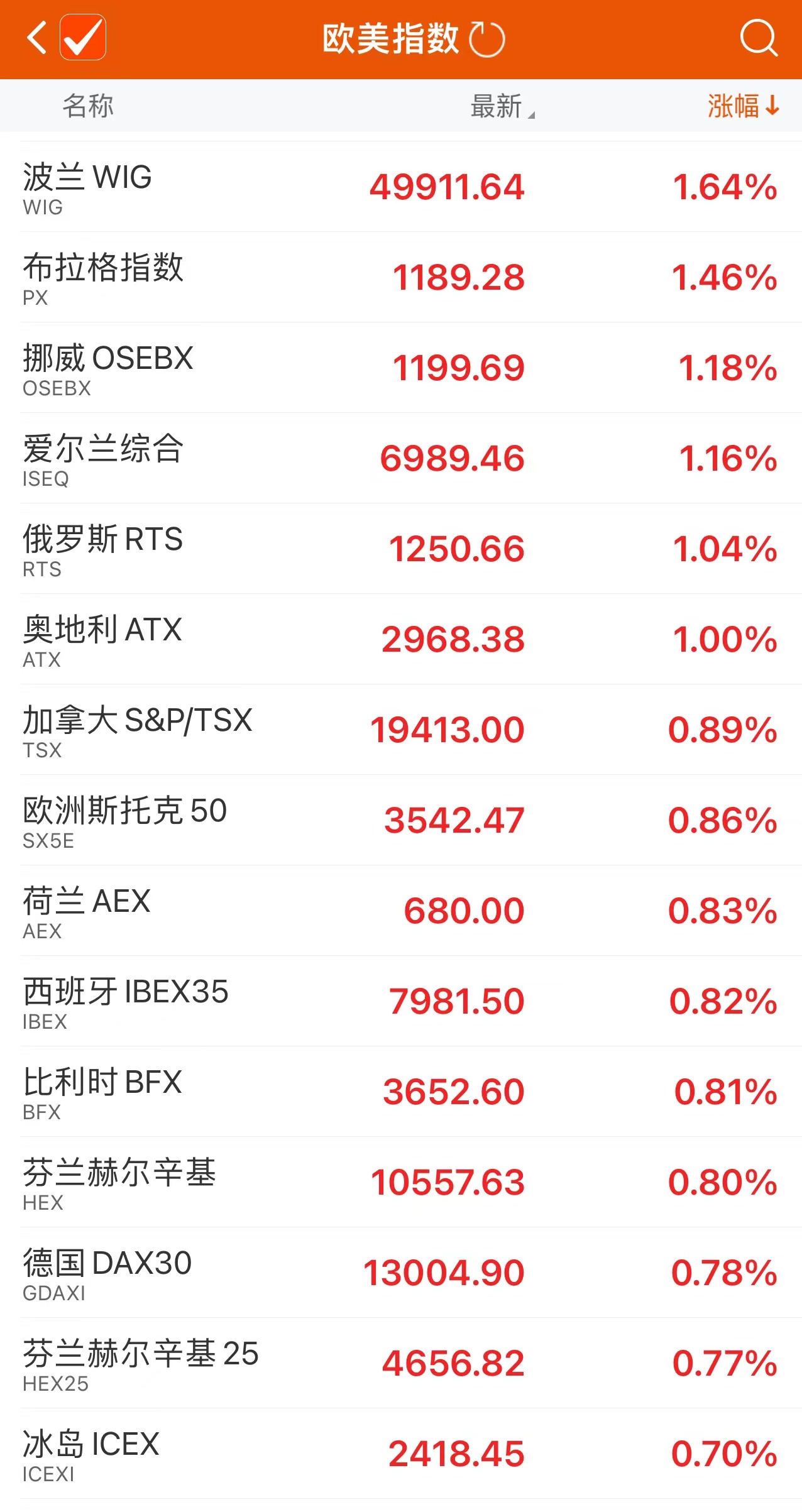Open the 奥地利 ATX index
The height and width of the screenshot is (1512, 802).
point(401,640)
